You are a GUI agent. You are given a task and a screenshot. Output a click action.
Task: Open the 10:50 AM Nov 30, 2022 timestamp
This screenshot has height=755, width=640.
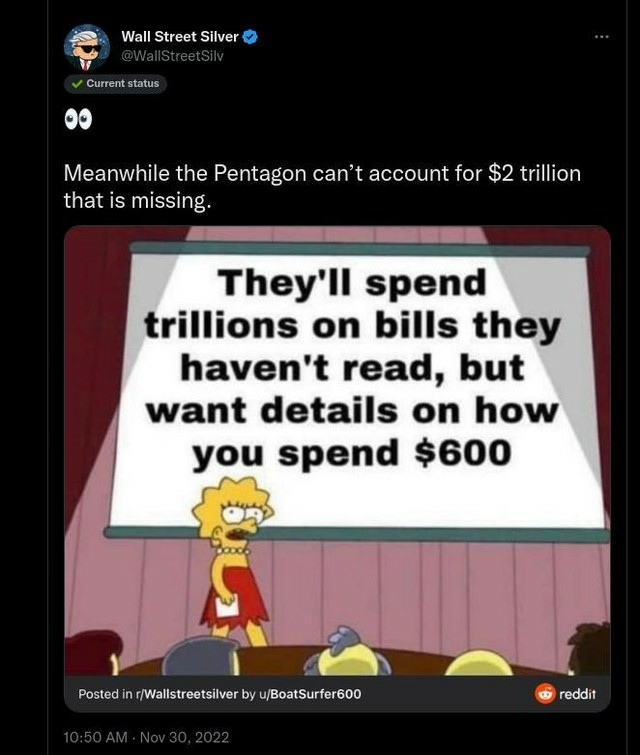click(146, 737)
